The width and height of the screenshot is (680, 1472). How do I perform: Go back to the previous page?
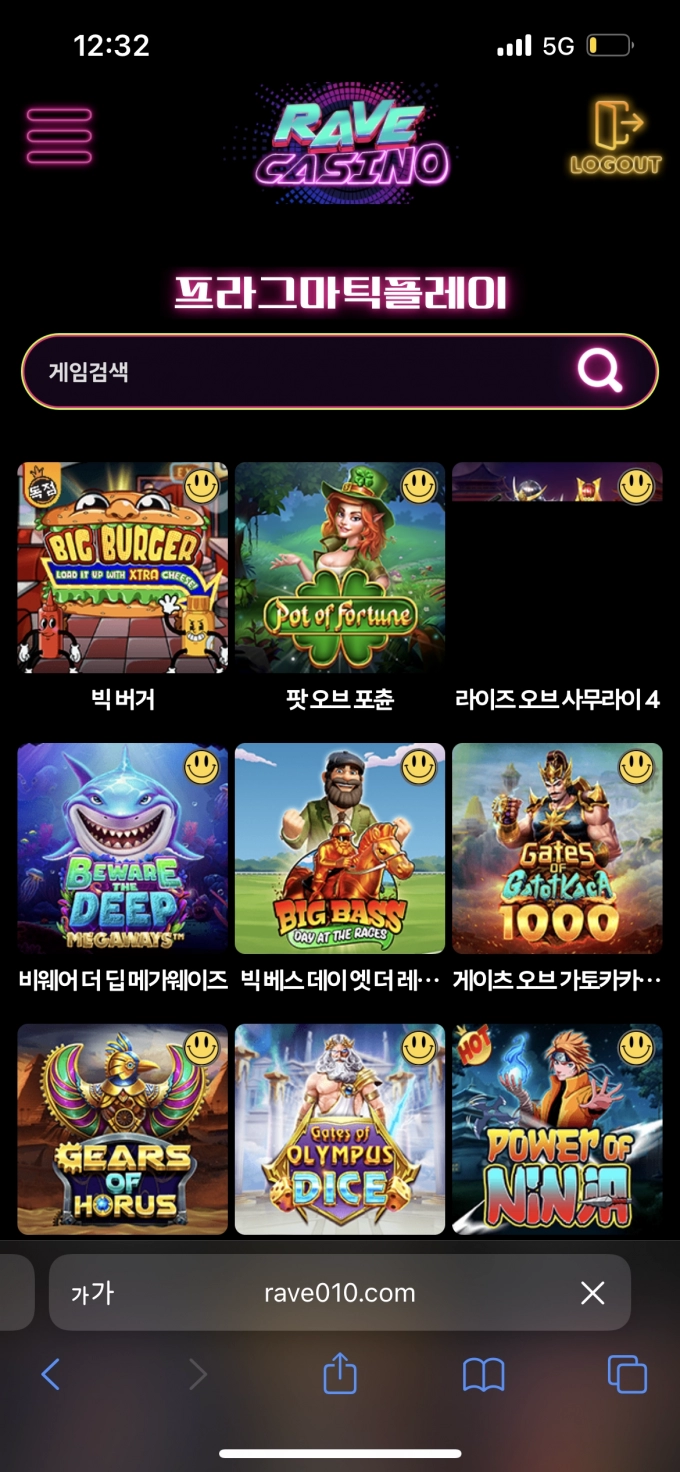click(51, 1376)
